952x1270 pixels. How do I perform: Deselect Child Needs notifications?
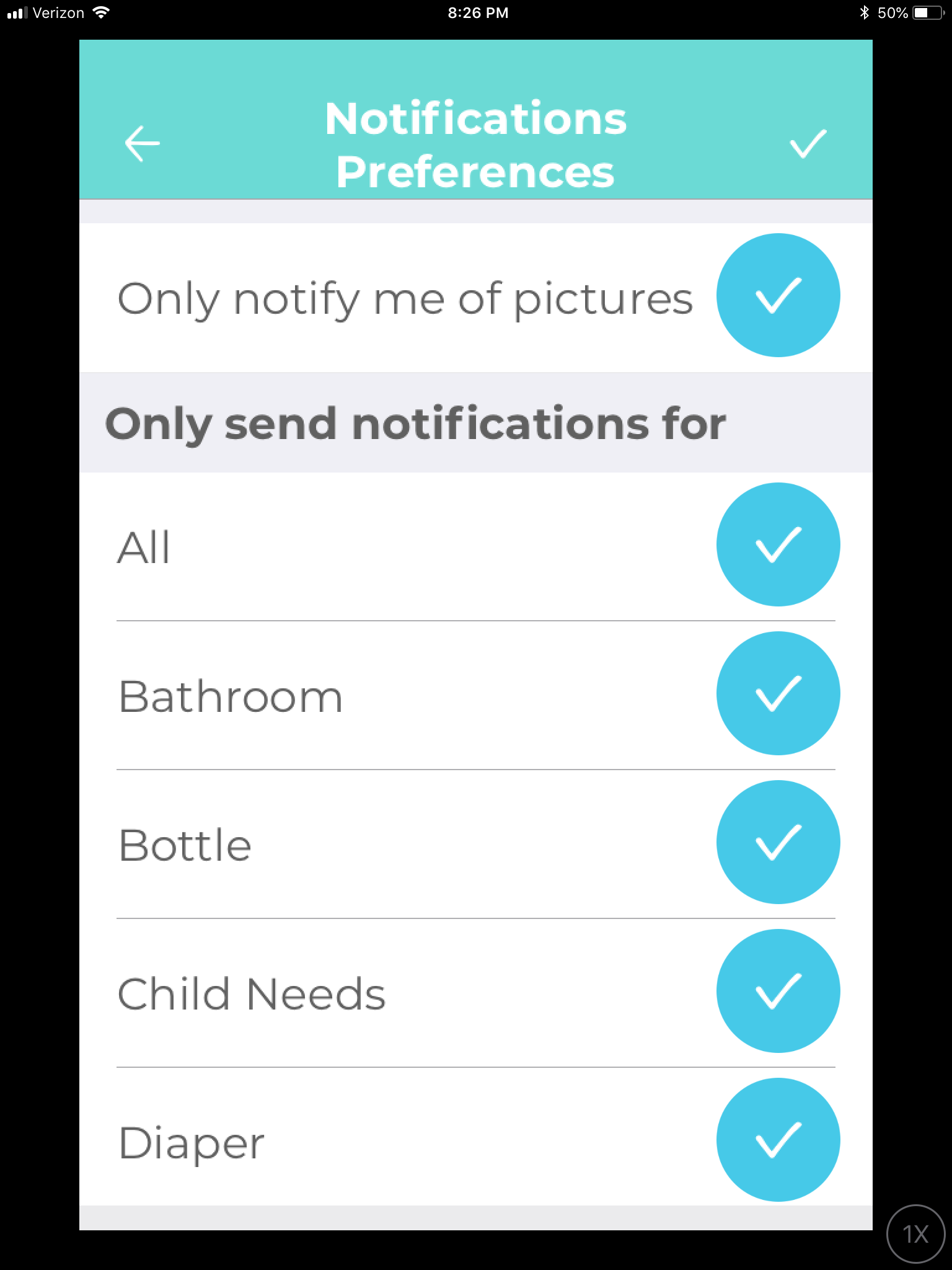pos(778,991)
